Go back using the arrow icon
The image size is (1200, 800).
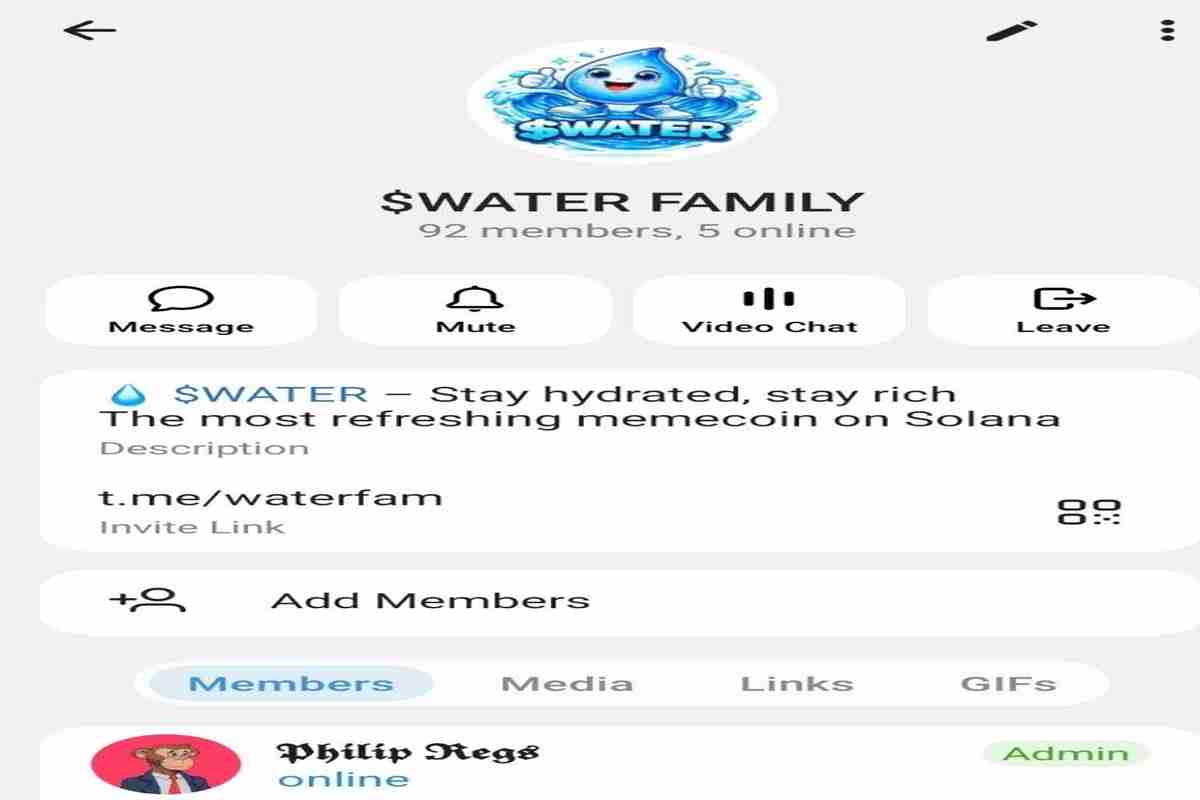[x=90, y=31]
